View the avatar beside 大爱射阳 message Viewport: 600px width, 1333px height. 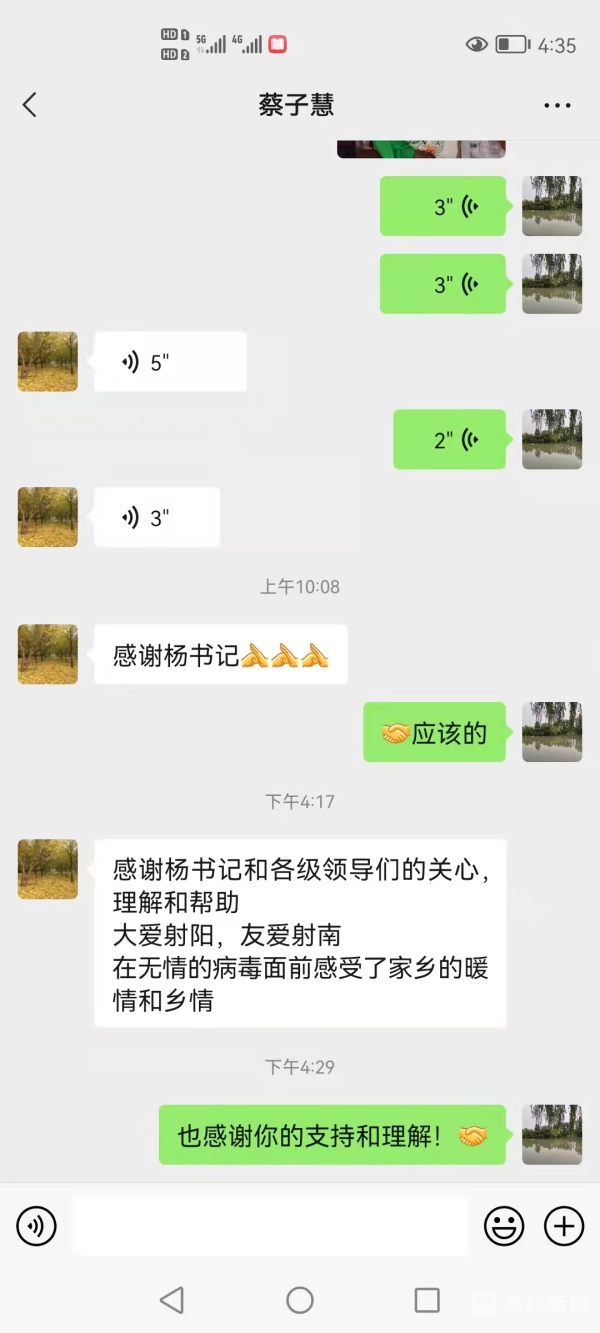coord(48,869)
